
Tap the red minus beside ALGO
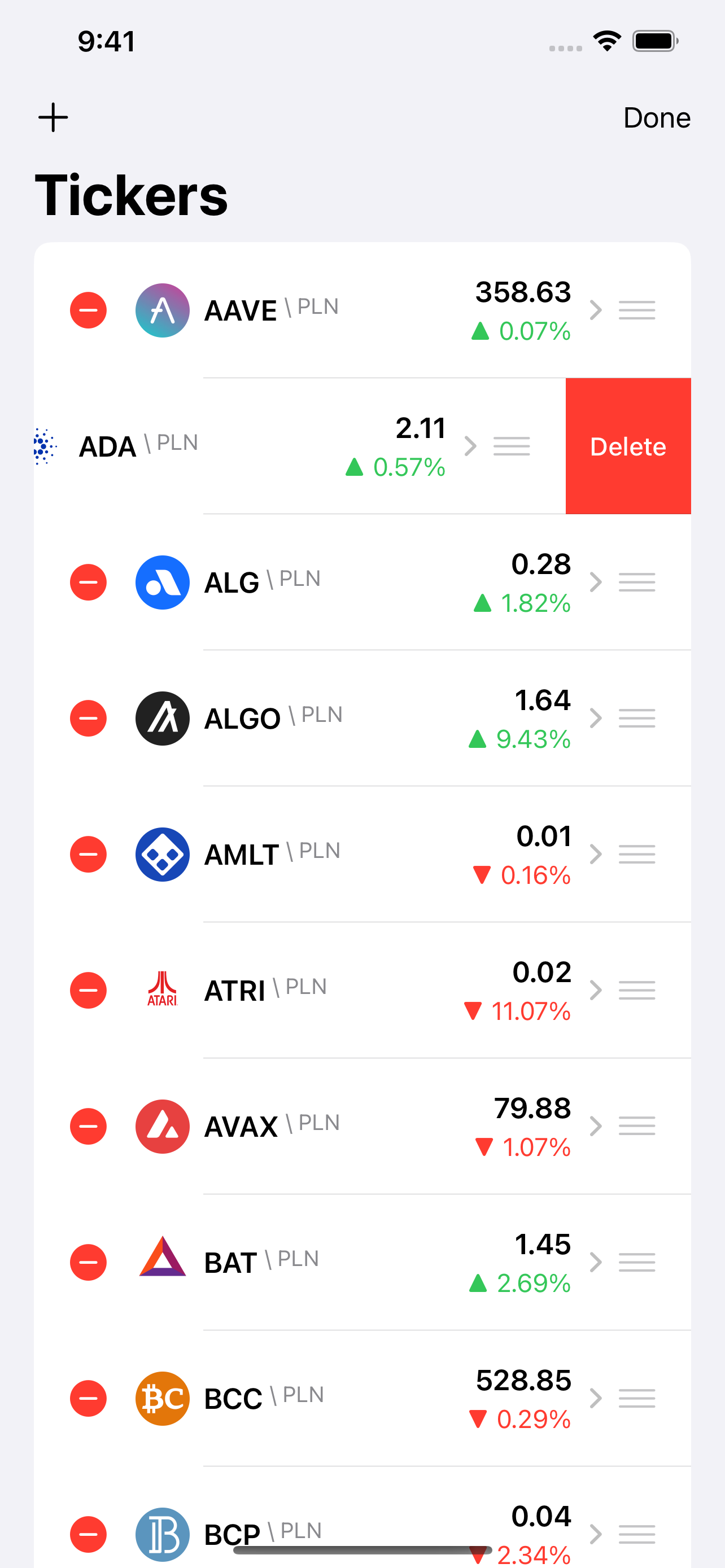[x=88, y=719]
